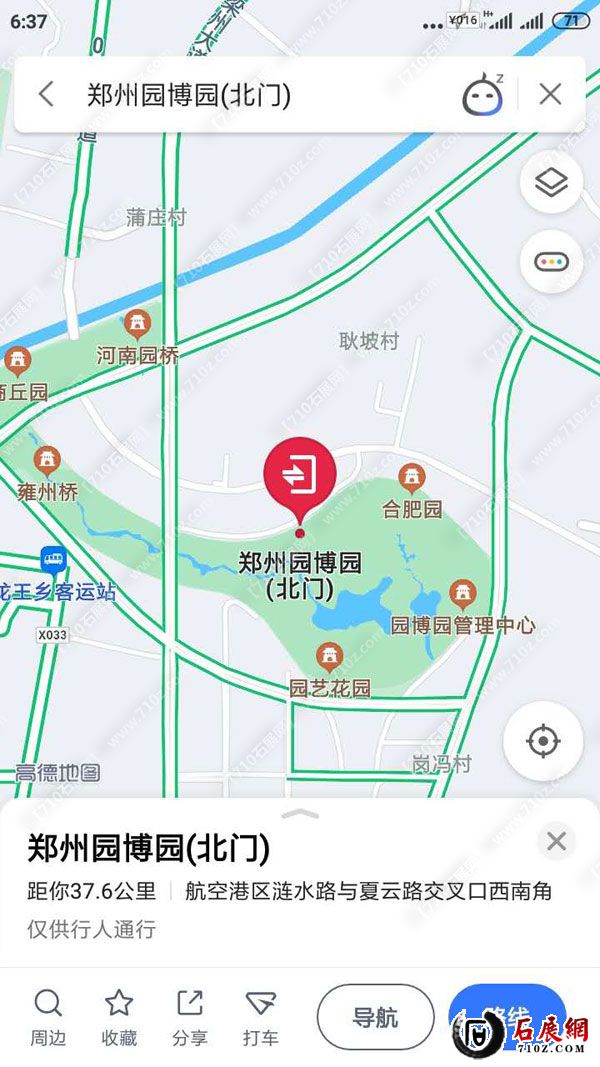The width and height of the screenshot is (600, 1067).
Task: Open the map layers selector
Action: 551,183
